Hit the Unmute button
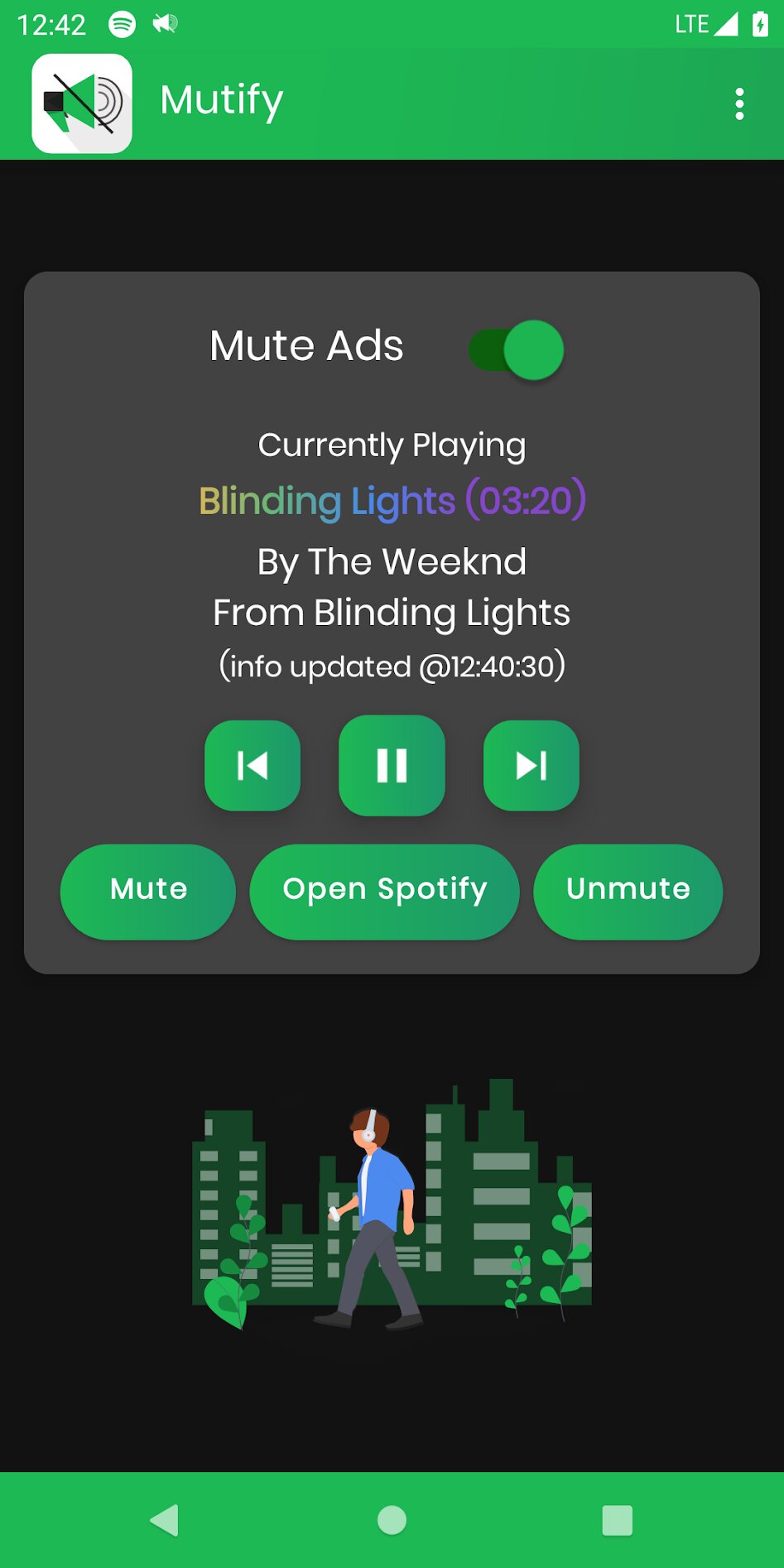The image size is (784, 1568). coord(628,892)
